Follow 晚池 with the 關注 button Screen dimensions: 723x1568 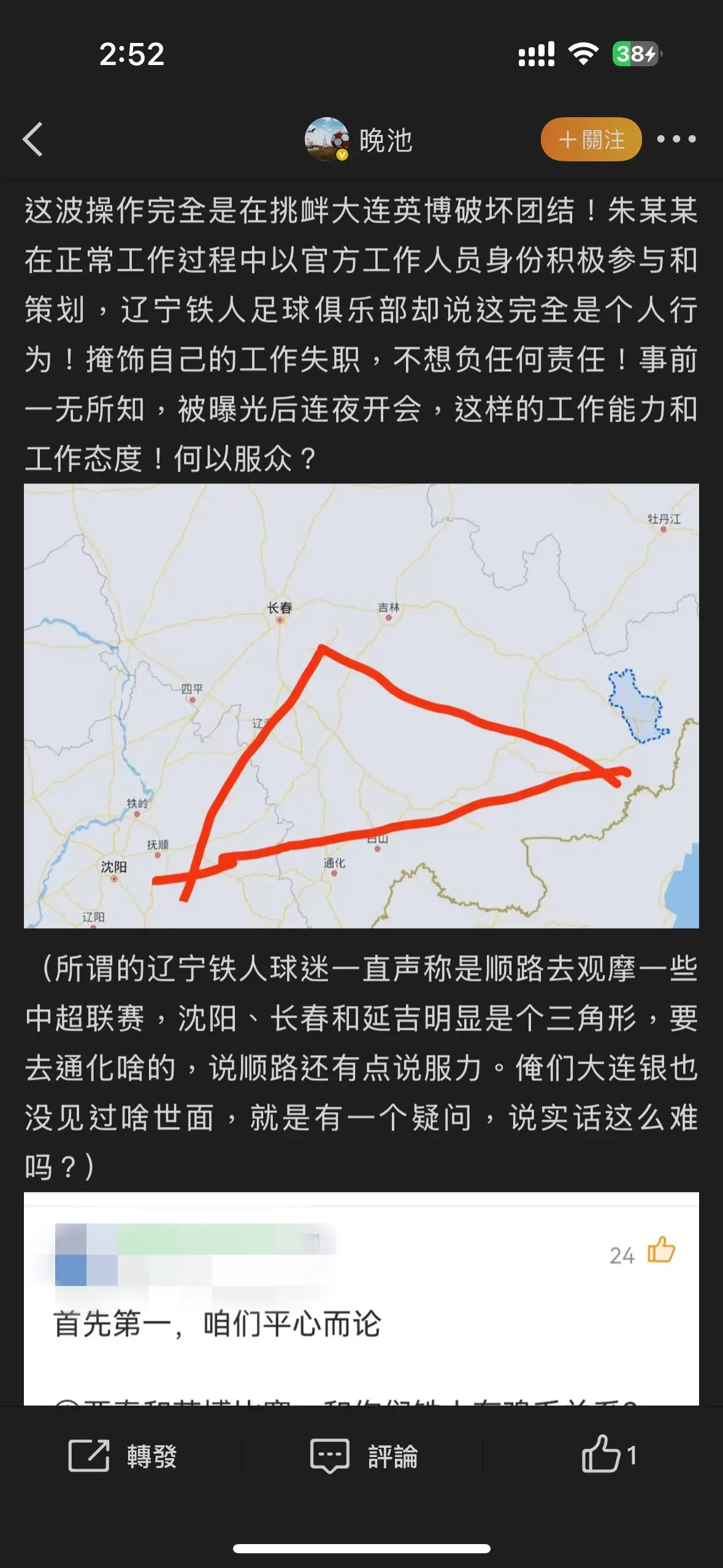(x=591, y=139)
